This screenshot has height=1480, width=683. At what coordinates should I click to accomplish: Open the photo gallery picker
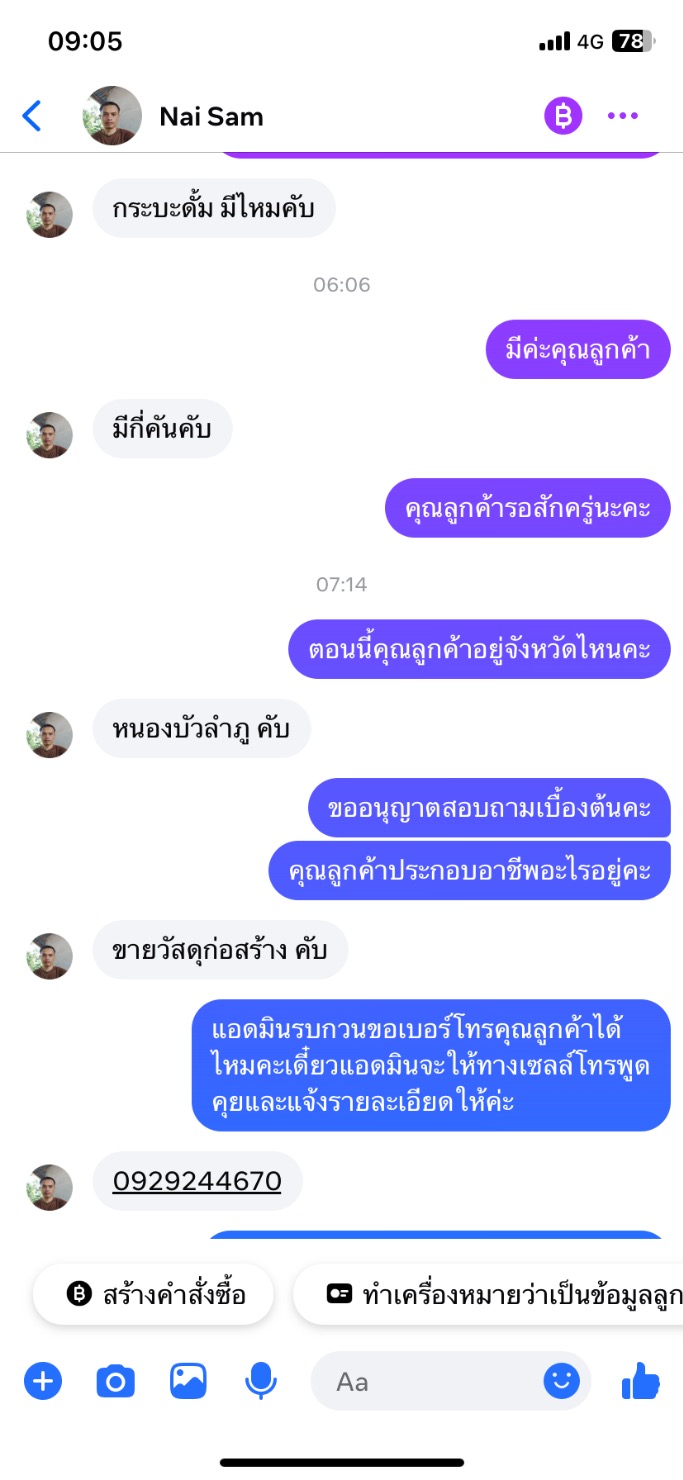point(188,1381)
